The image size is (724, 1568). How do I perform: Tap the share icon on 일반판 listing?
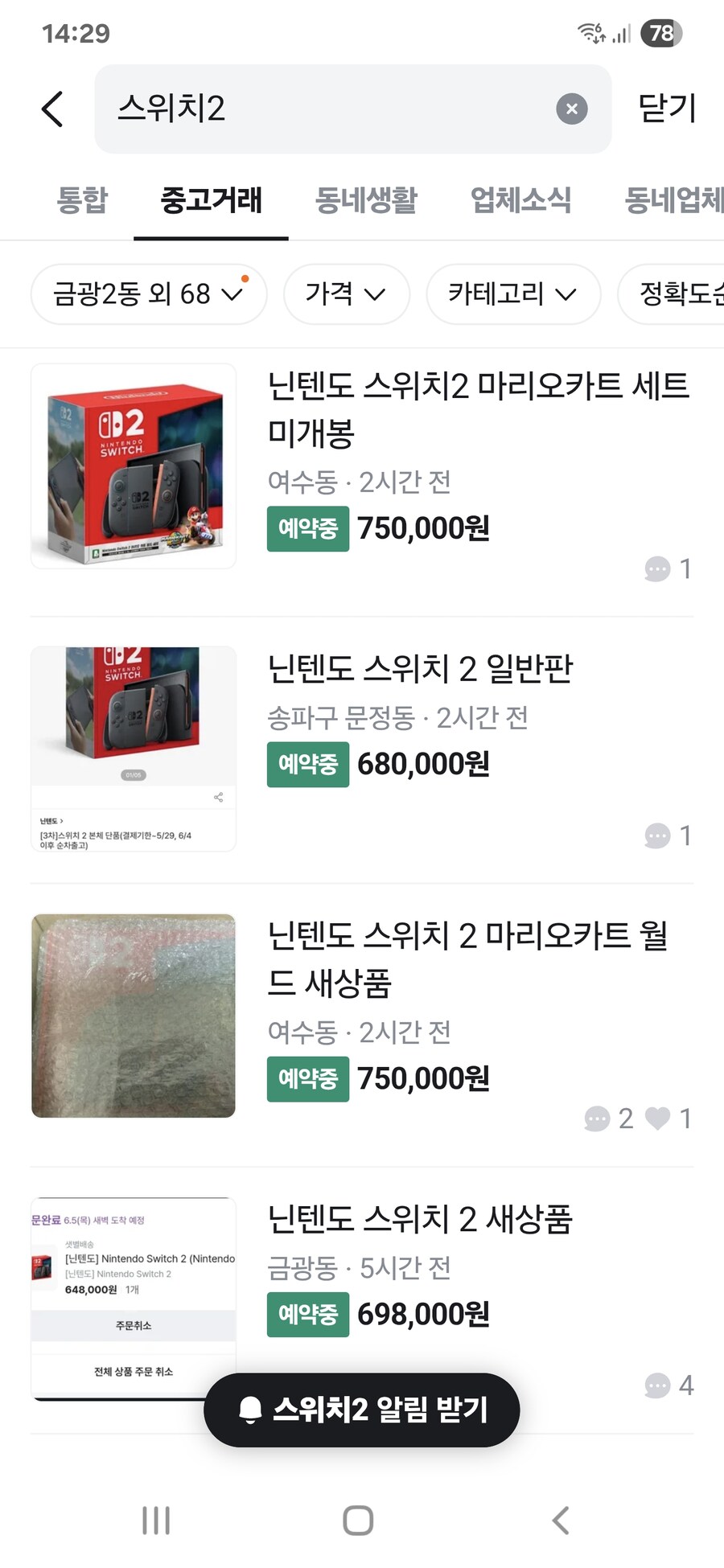[217, 797]
